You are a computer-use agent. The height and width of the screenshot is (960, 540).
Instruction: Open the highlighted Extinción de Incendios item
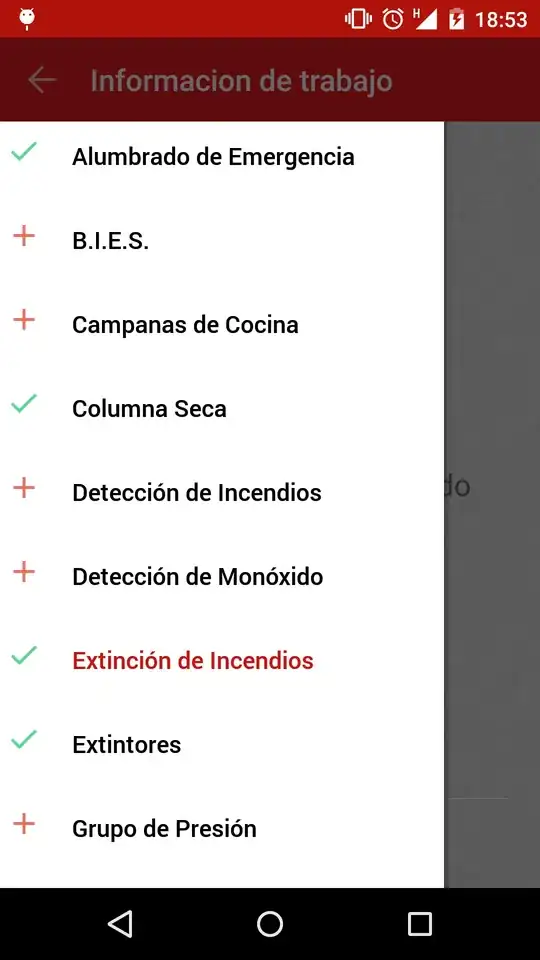[x=222, y=660]
